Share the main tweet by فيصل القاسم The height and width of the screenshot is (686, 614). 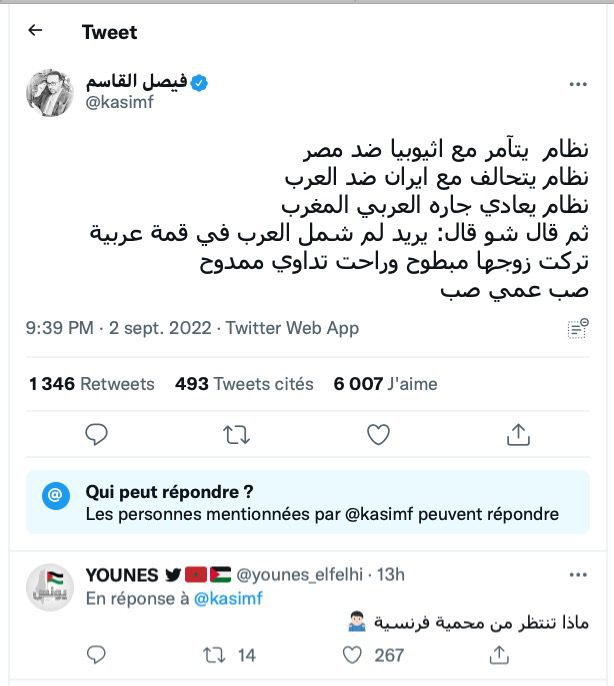coord(518,434)
